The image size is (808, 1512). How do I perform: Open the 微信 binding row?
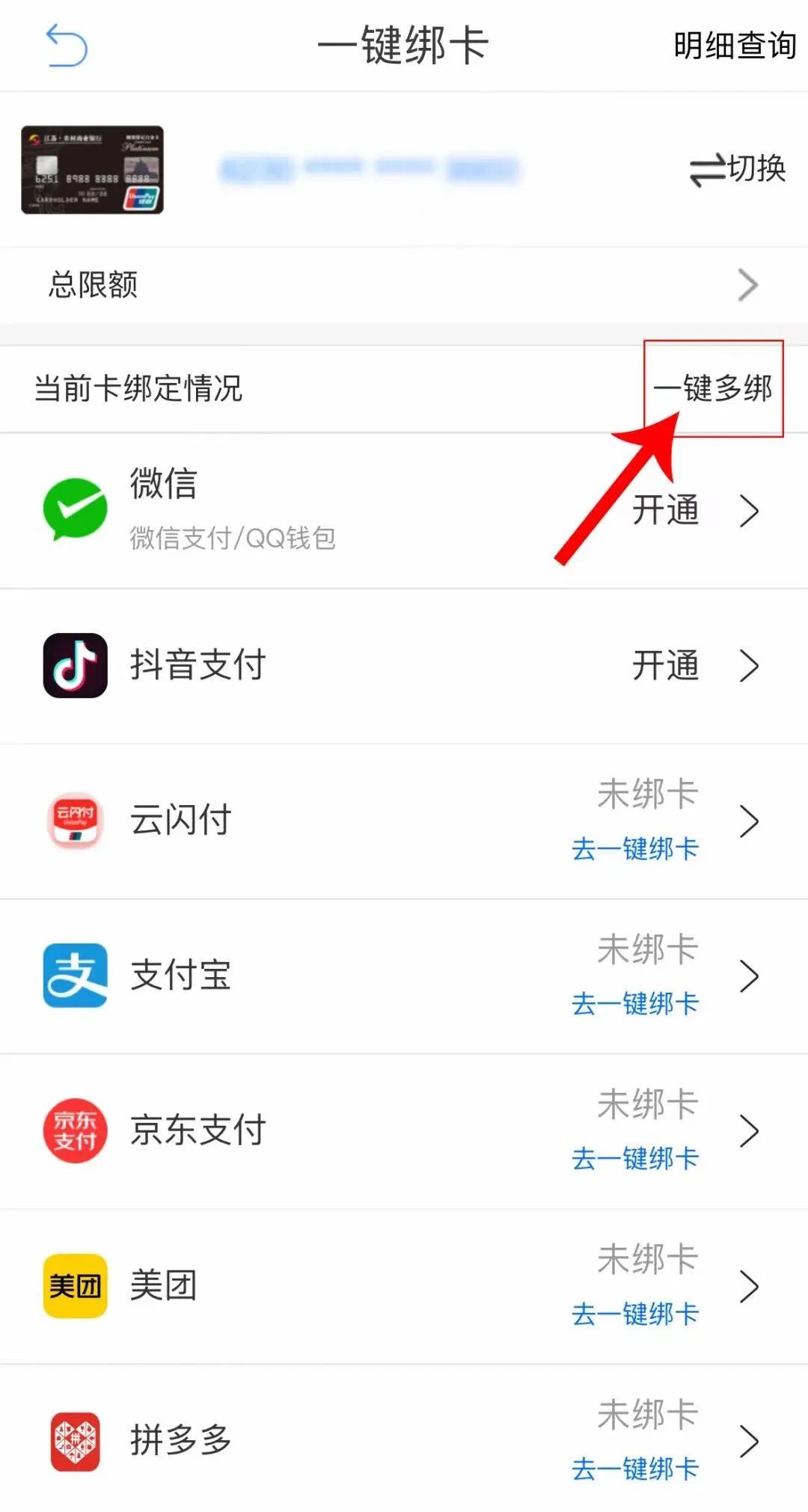click(404, 511)
